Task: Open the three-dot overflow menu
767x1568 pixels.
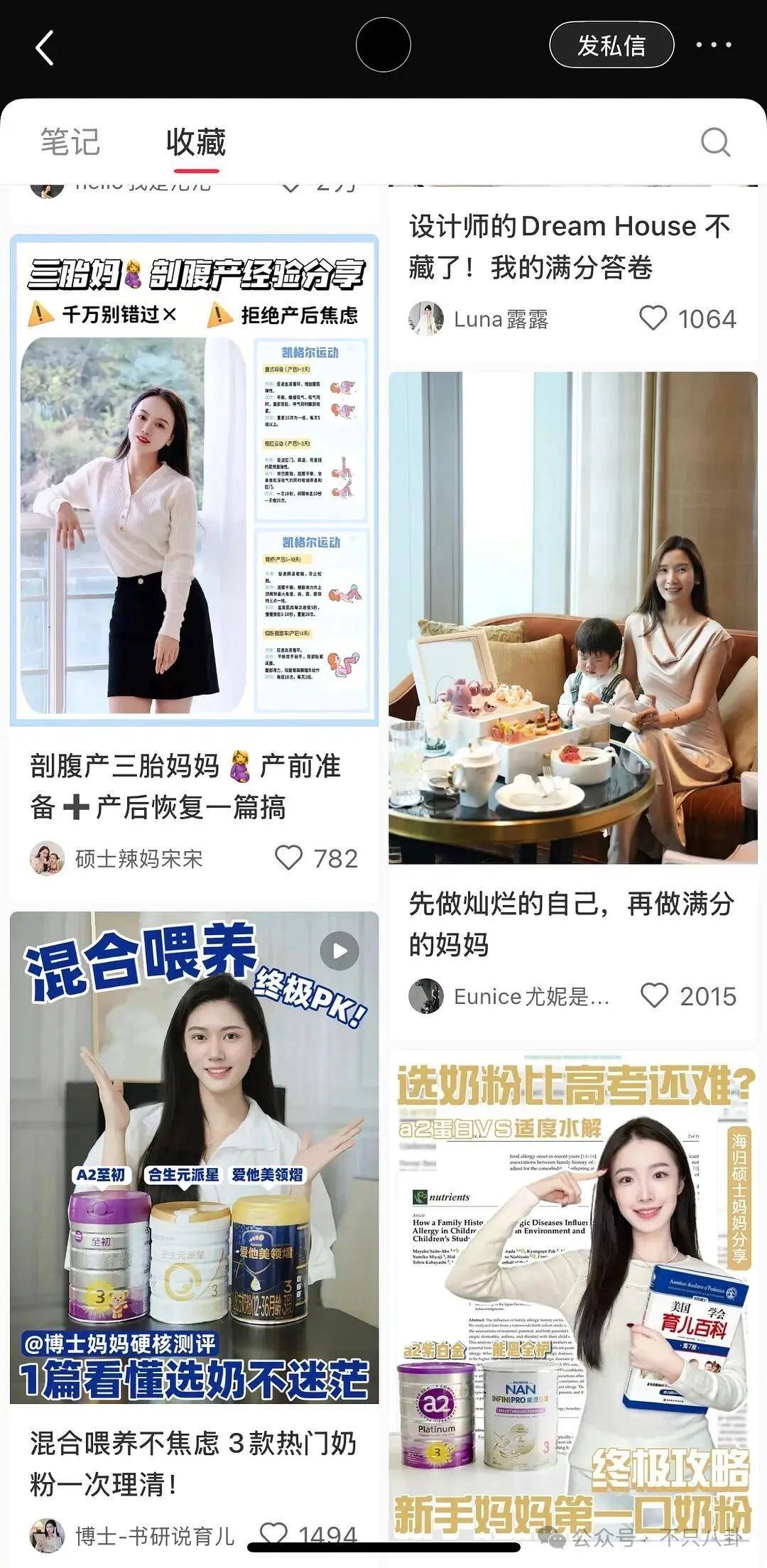Action: [x=713, y=45]
